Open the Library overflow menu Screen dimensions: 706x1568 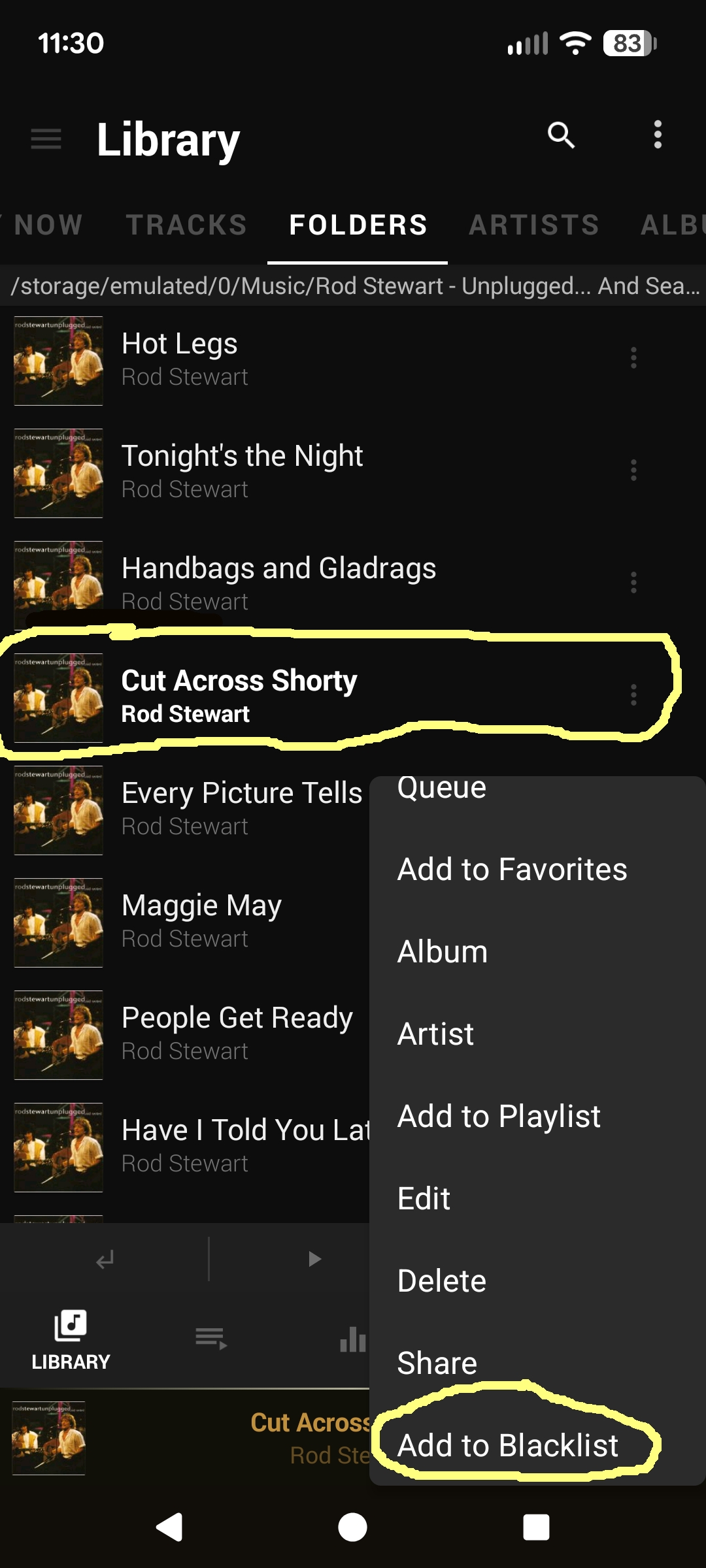coord(658,135)
